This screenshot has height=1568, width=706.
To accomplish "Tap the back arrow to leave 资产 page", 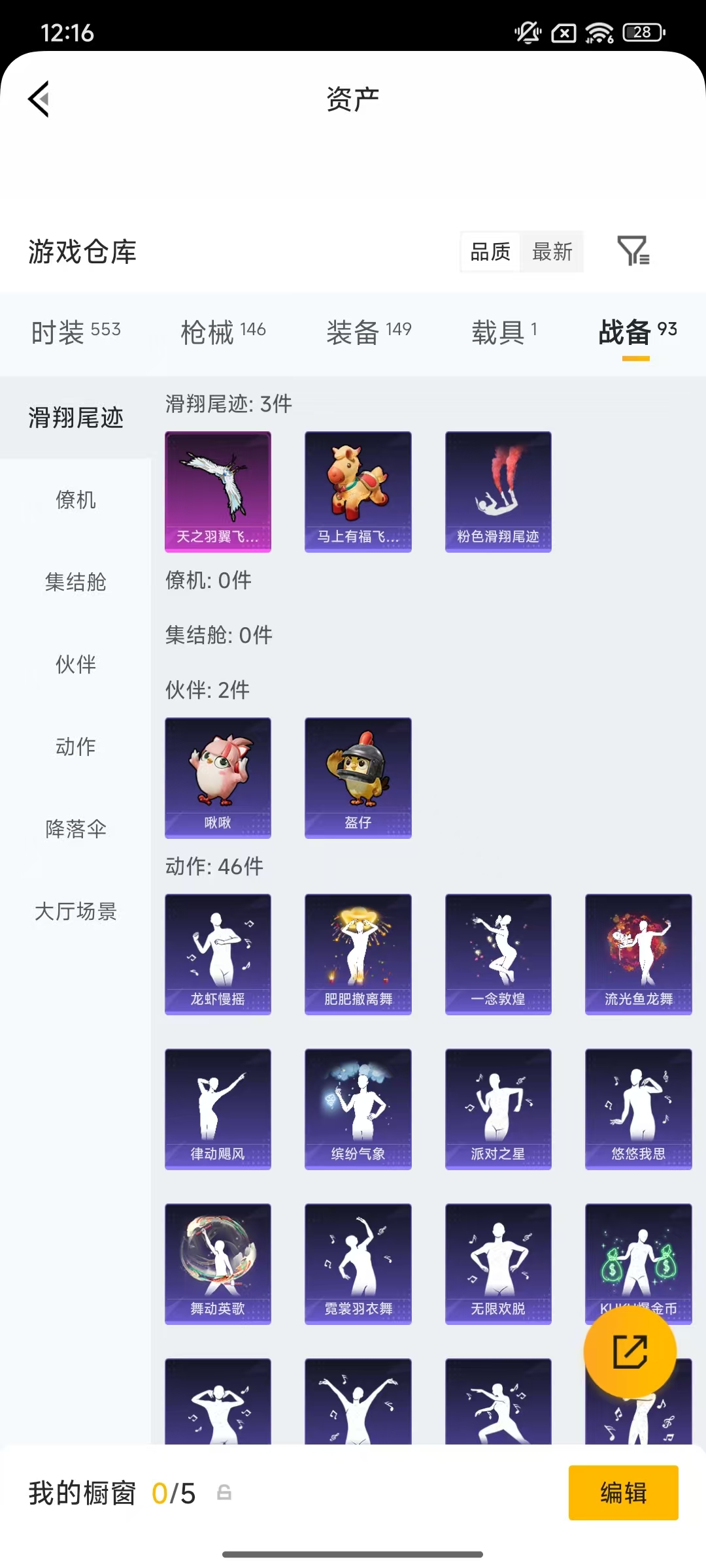I will [39, 99].
